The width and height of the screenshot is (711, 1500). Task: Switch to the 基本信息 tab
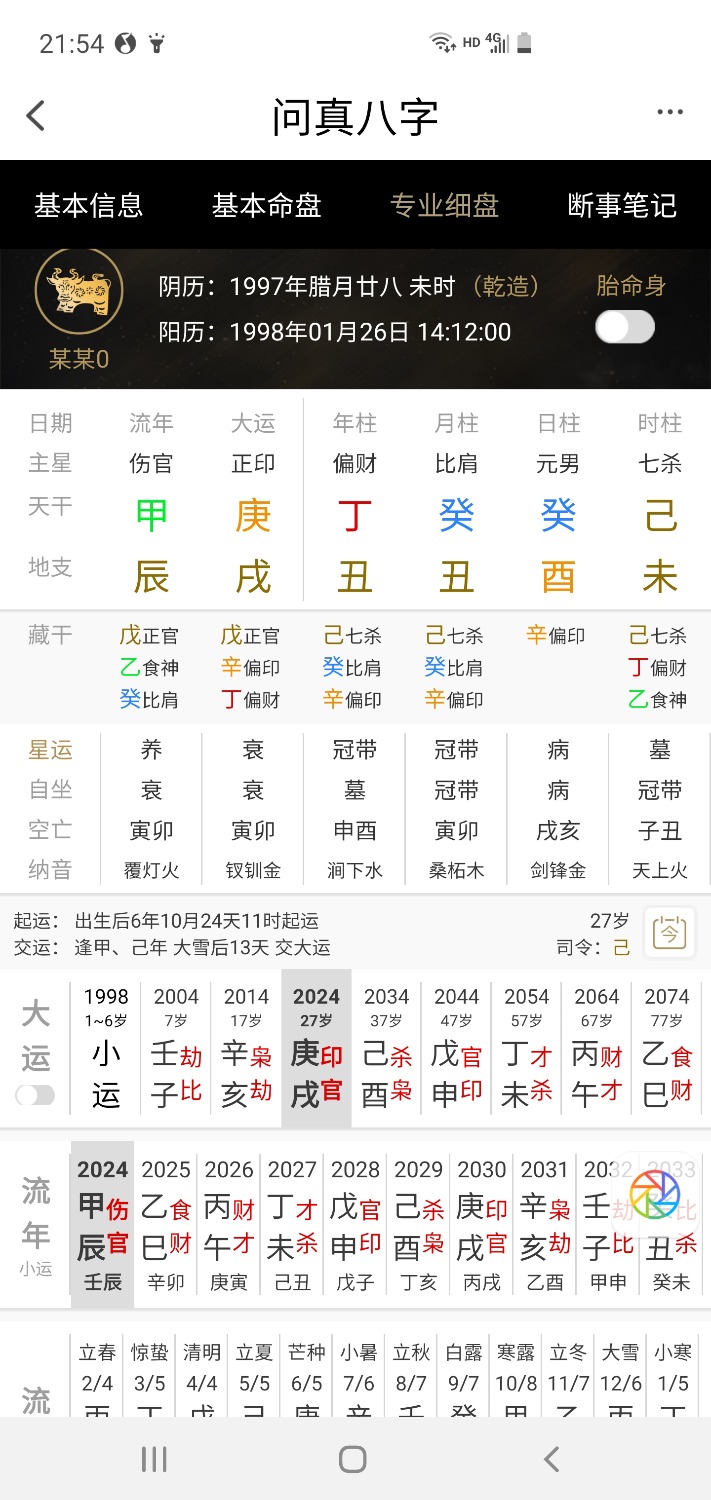[88, 205]
